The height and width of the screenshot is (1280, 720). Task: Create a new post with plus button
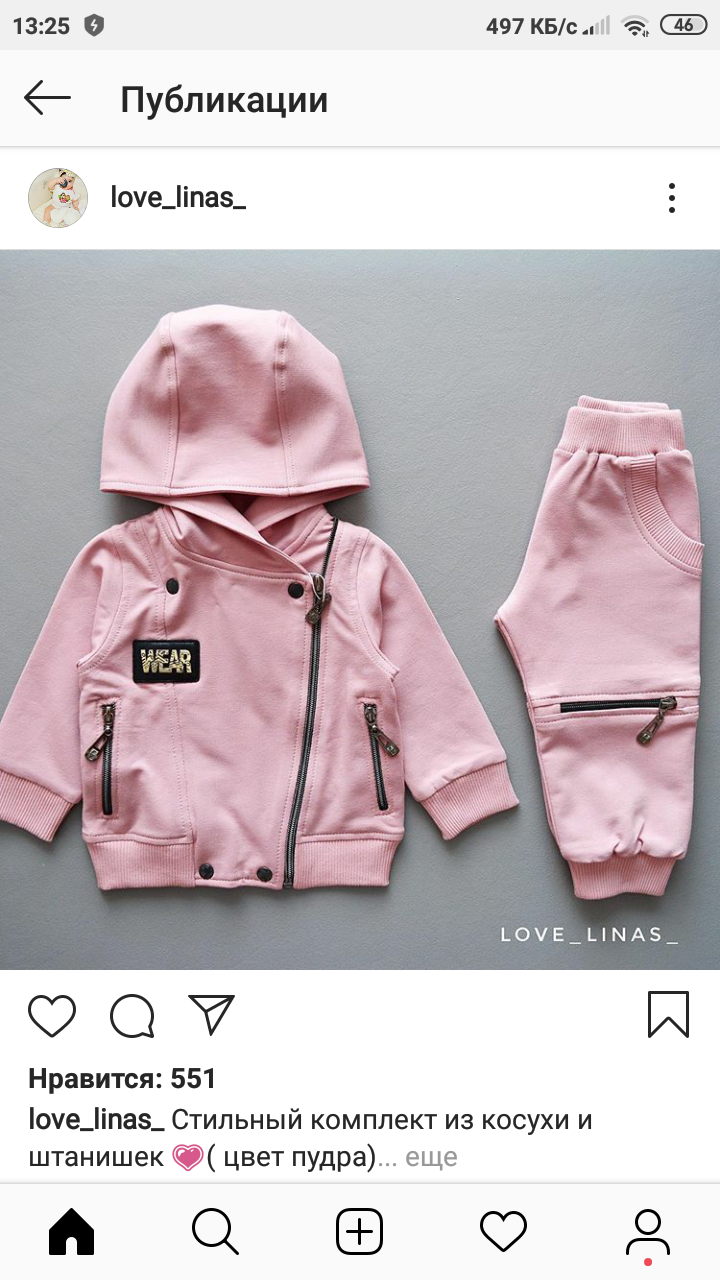click(360, 1232)
